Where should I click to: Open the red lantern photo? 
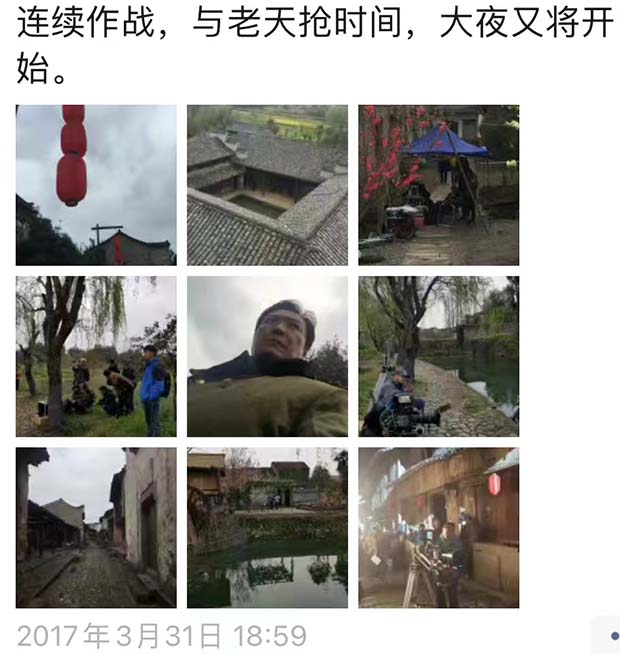point(96,185)
